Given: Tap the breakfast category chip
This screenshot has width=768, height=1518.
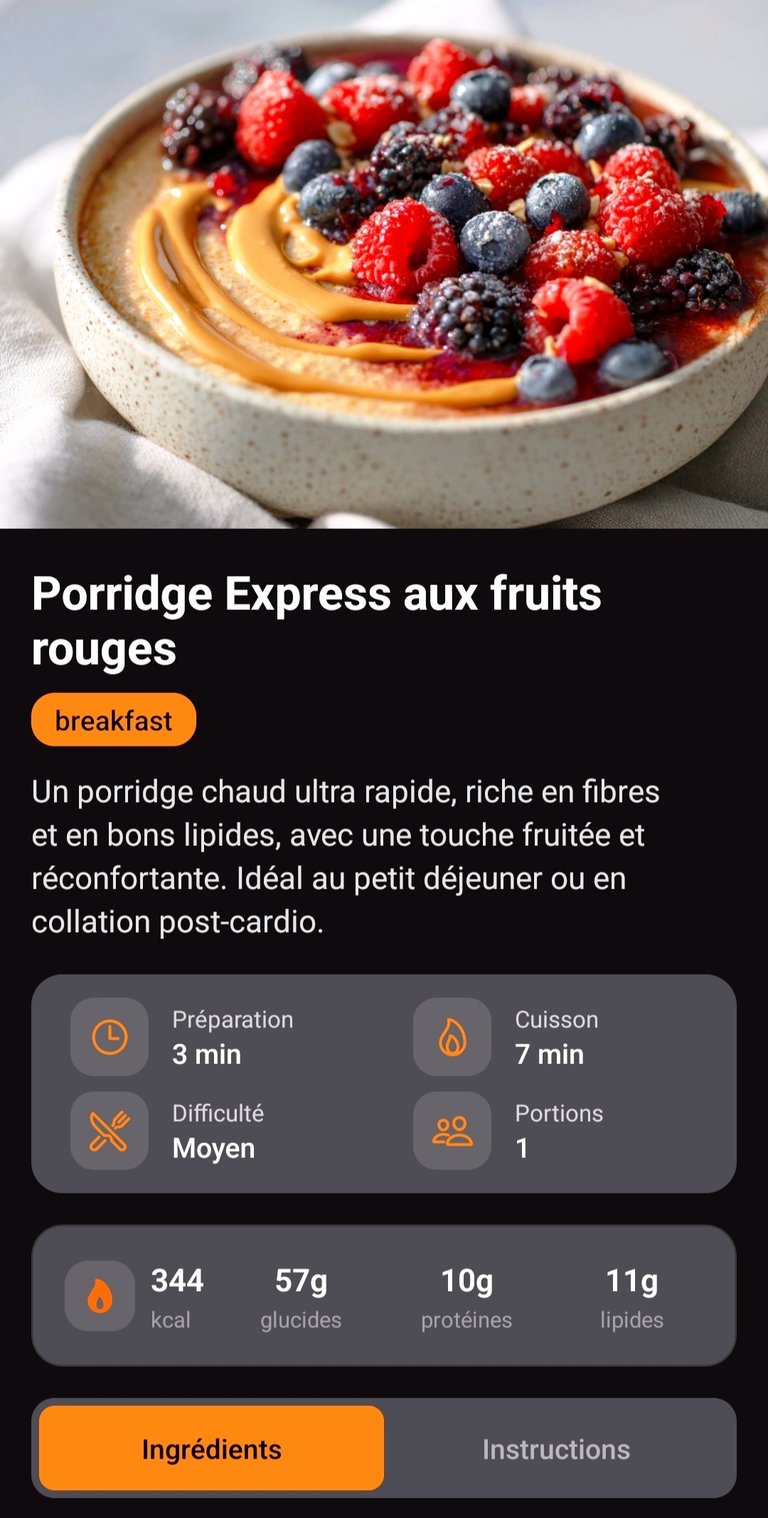Looking at the screenshot, I should click(113, 720).
